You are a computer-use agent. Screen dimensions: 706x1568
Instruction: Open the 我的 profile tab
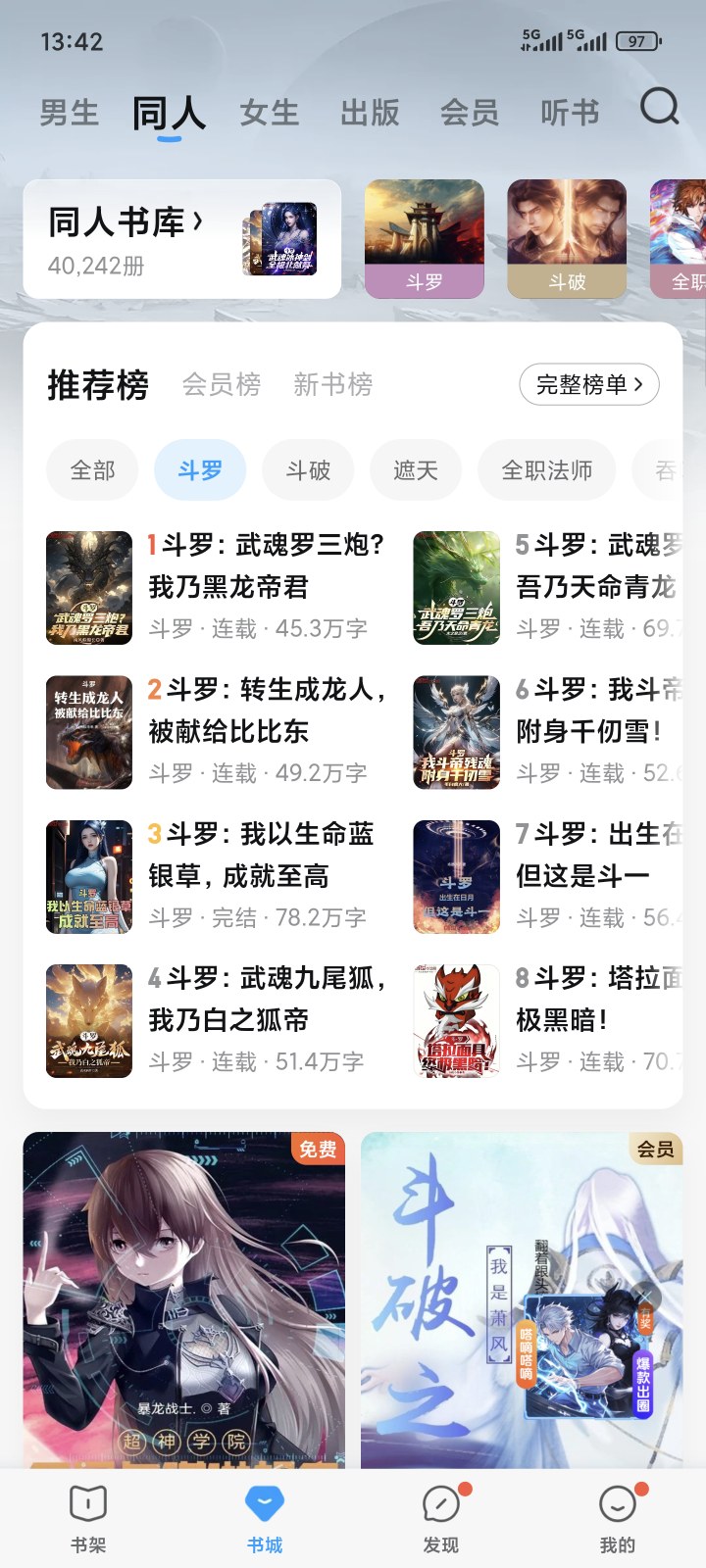coord(618,1519)
